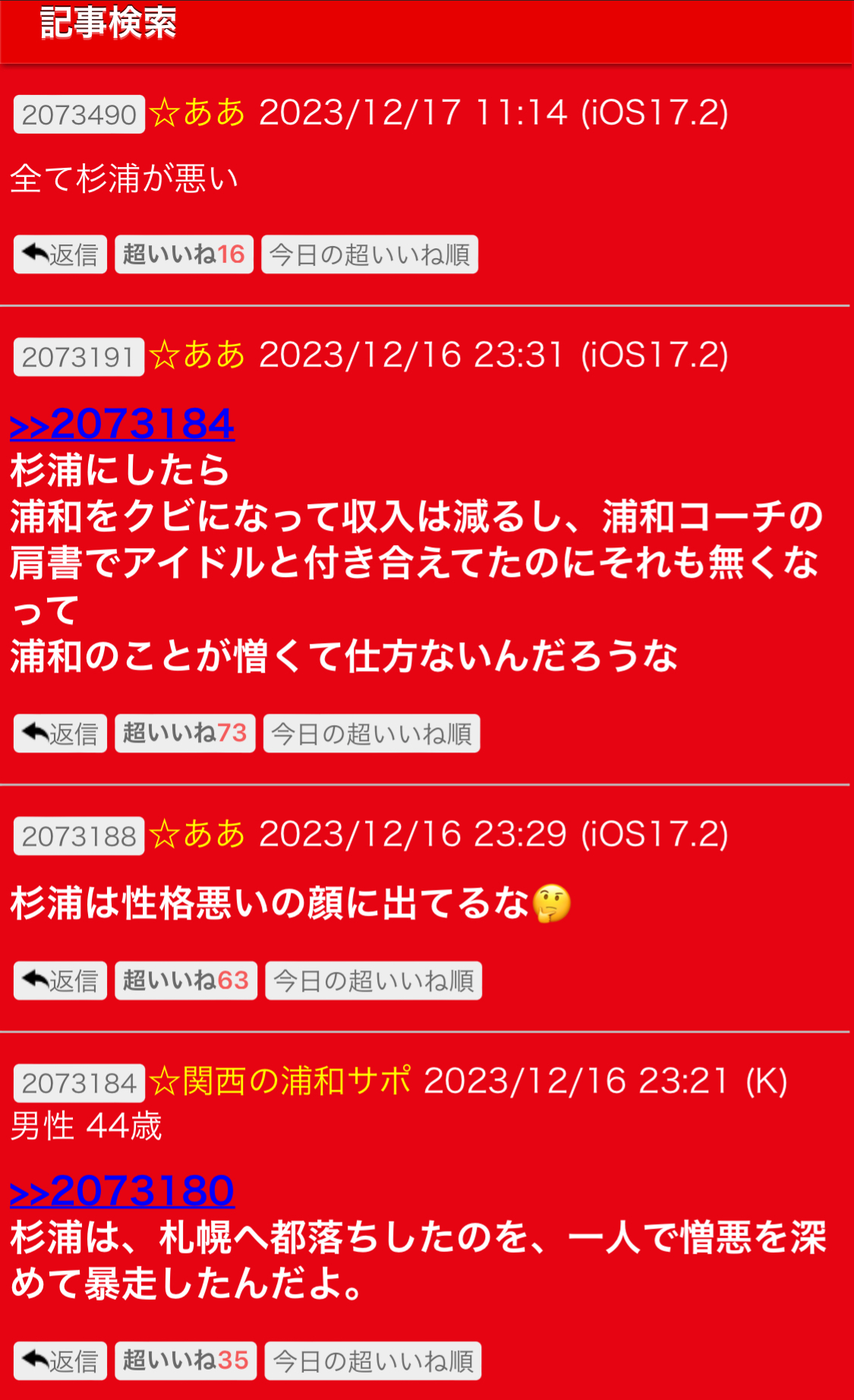Reply to post 2073184
Image resolution: width=854 pixels, height=1400 pixels.
(60, 1361)
